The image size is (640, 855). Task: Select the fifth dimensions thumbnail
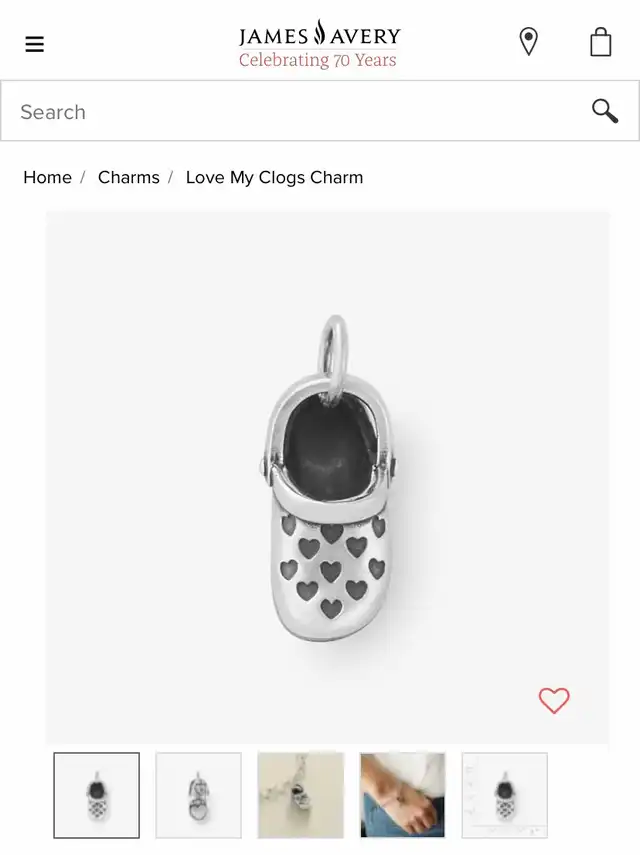pyautogui.click(x=505, y=795)
